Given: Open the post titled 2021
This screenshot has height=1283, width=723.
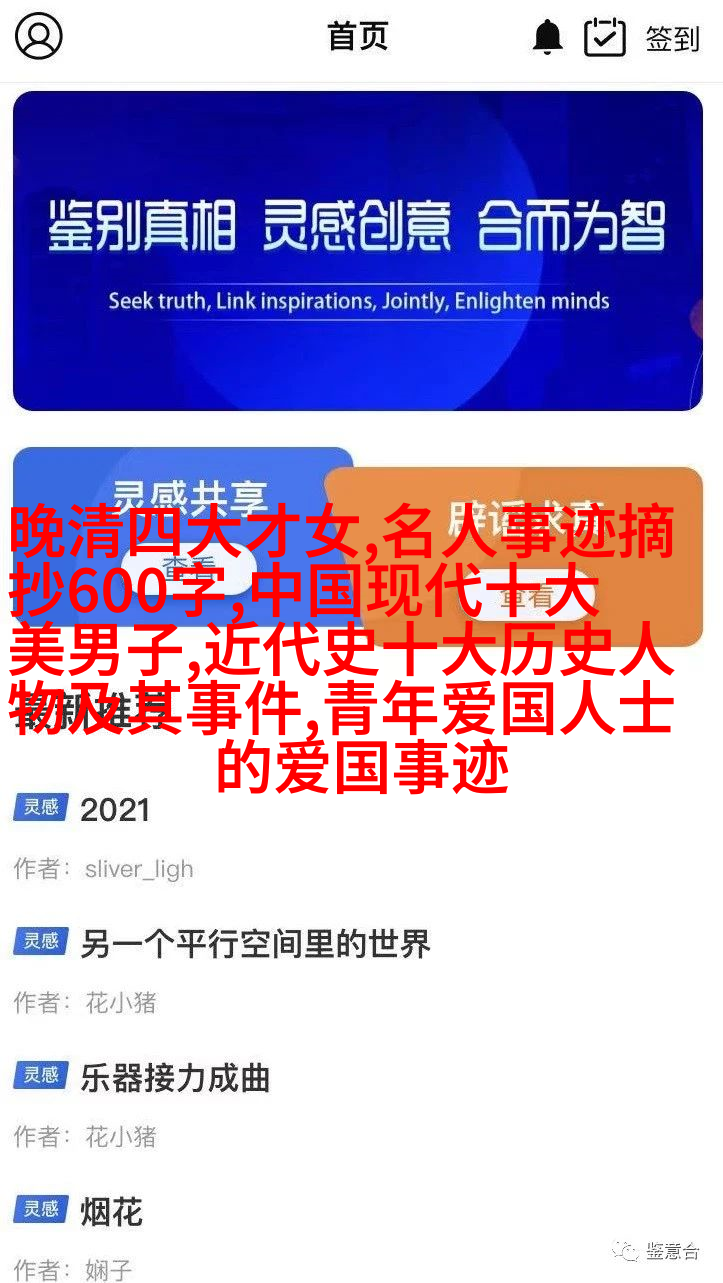Looking at the screenshot, I should pos(115,809).
